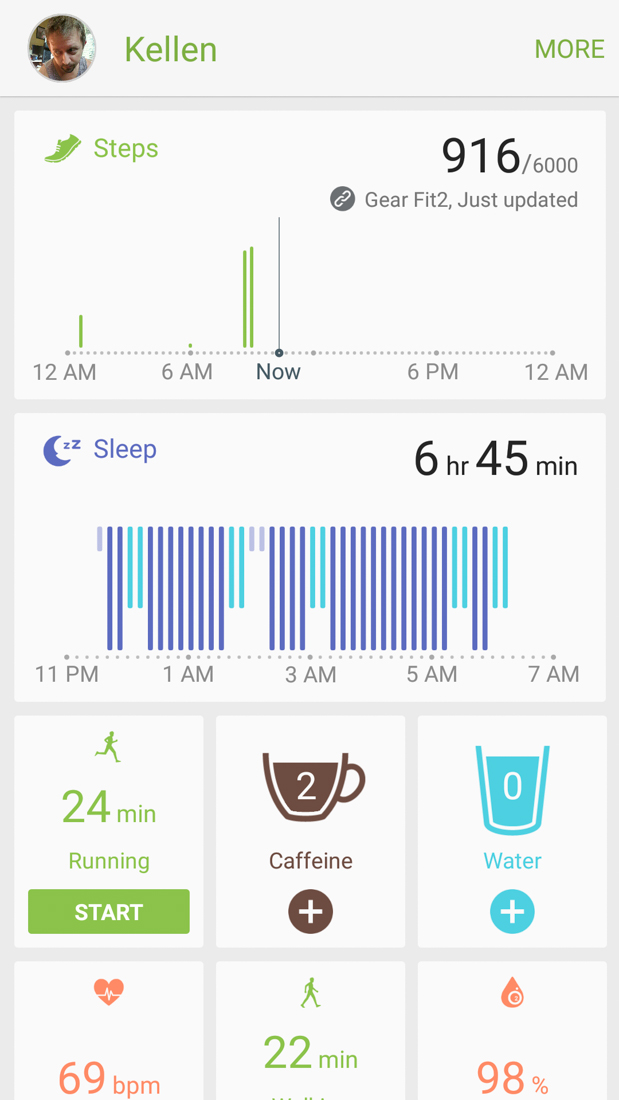619x1100 pixels.
Task: Open the Steps card
Action: pos(309,254)
